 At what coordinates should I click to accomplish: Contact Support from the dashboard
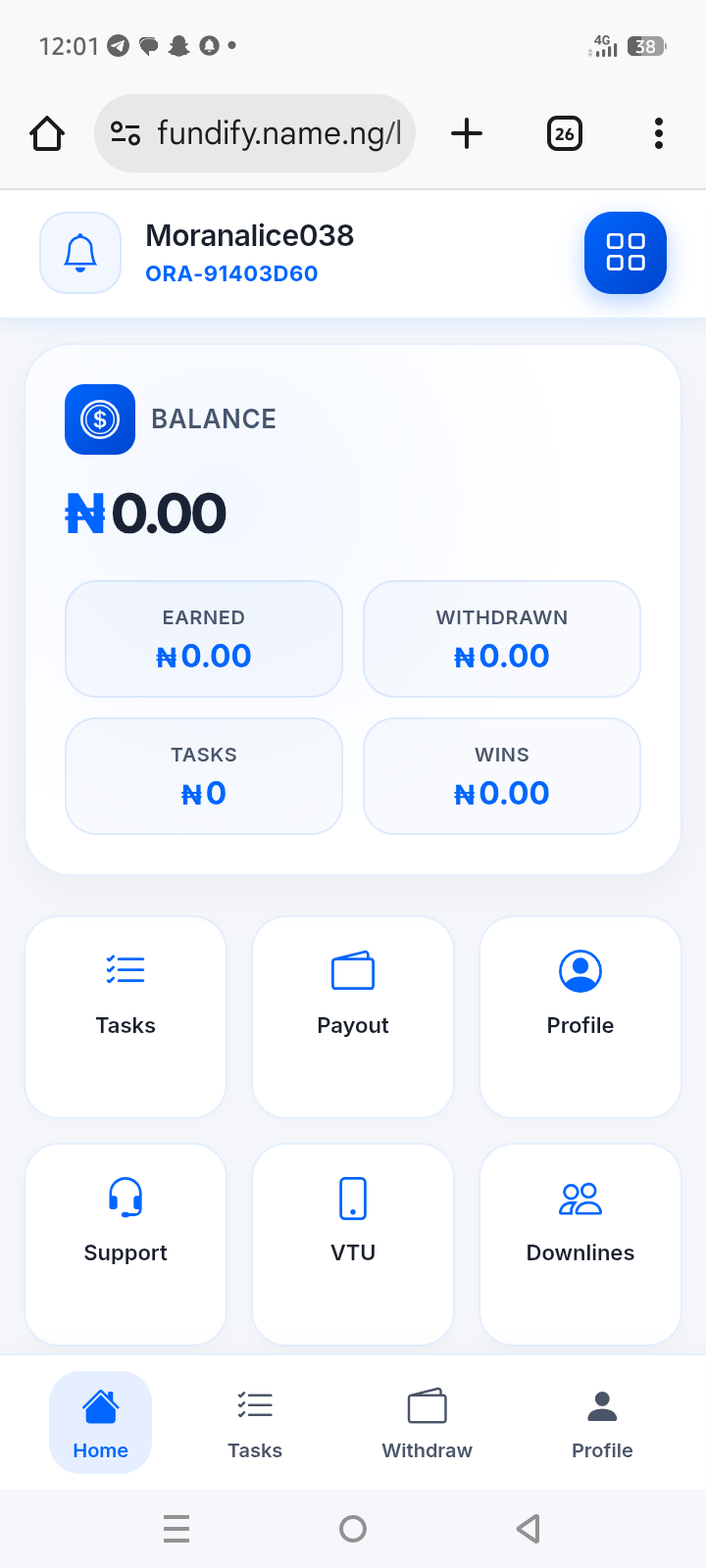pyautogui.click(x=126, y=1244)
